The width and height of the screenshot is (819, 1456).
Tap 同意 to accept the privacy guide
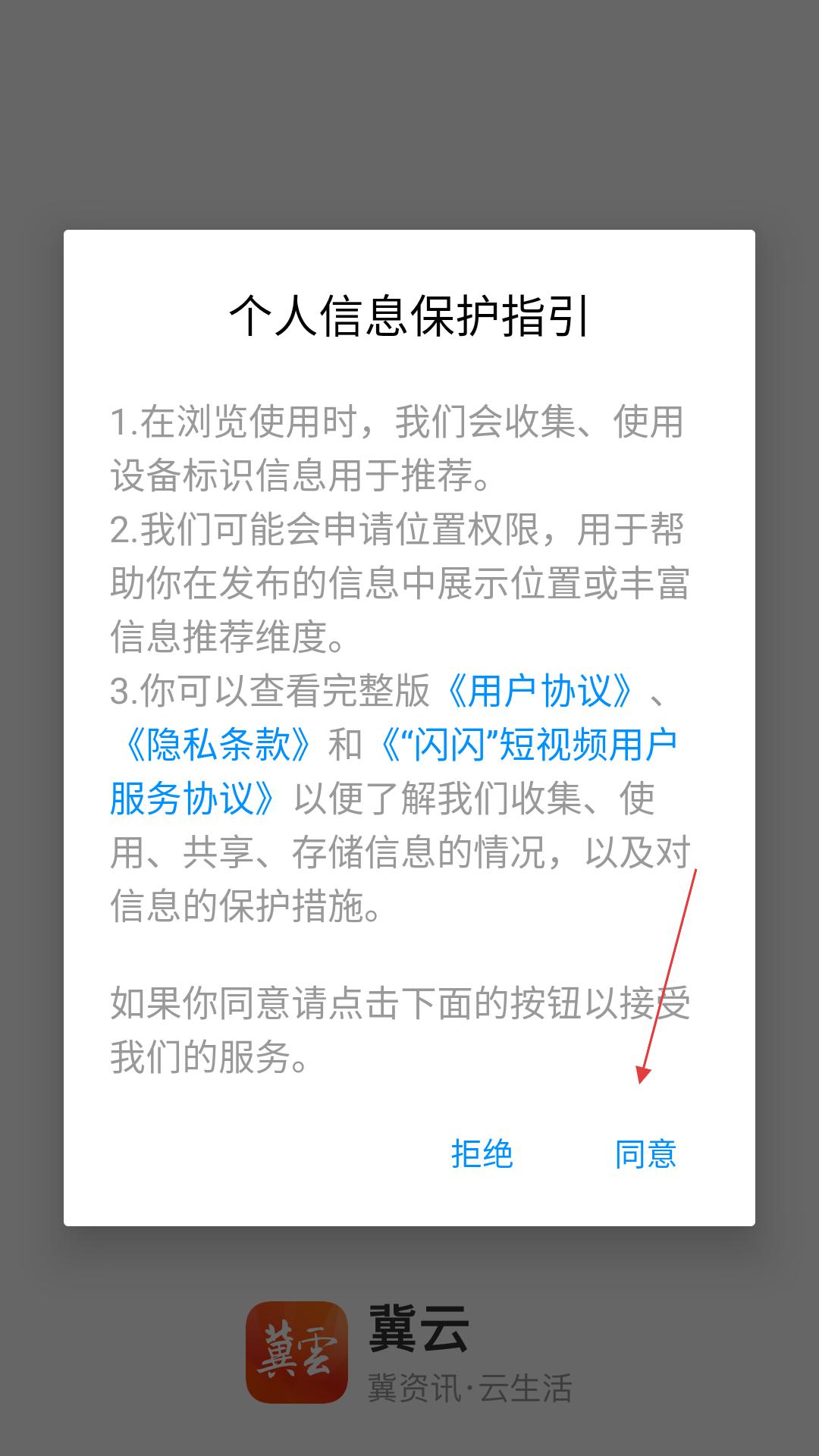645,1153
